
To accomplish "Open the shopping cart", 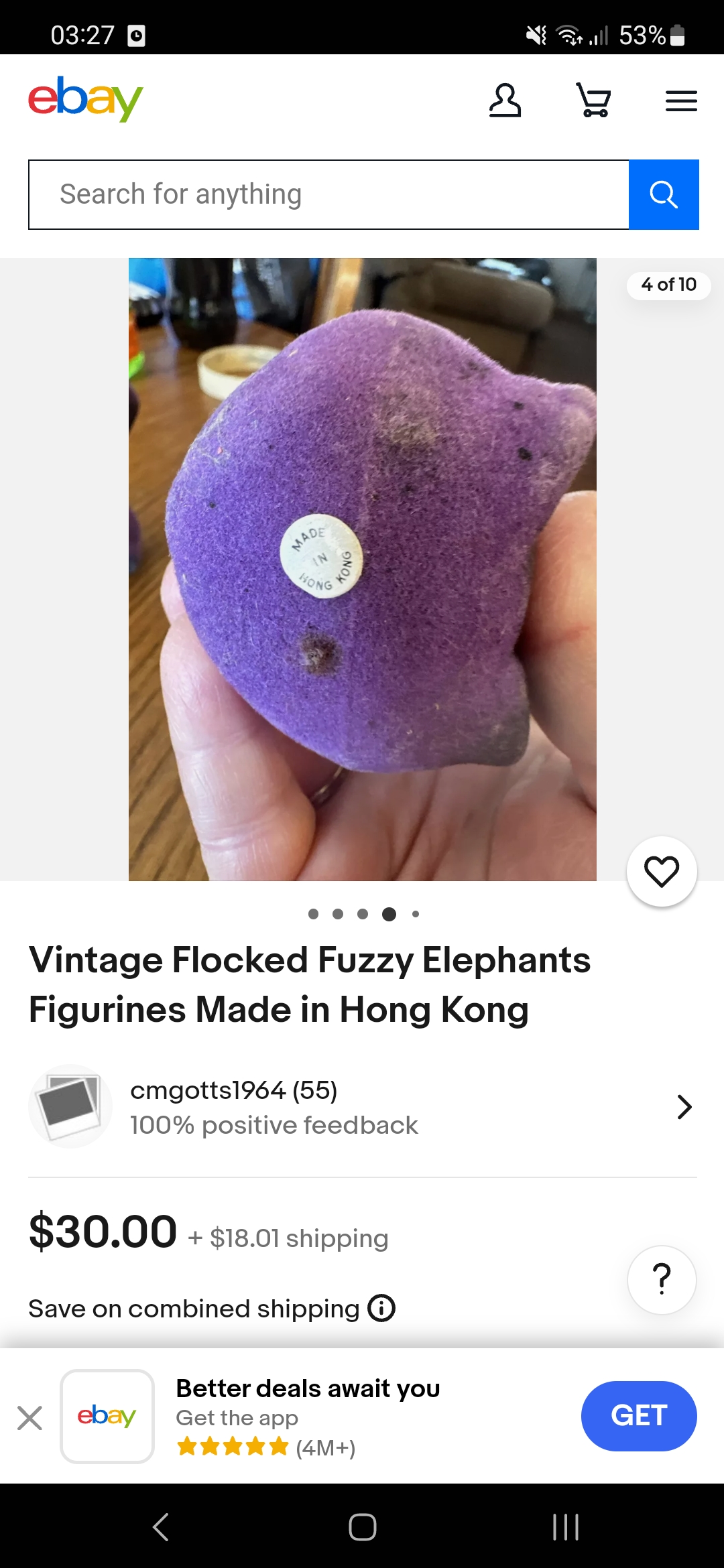I will pos(594,101).
